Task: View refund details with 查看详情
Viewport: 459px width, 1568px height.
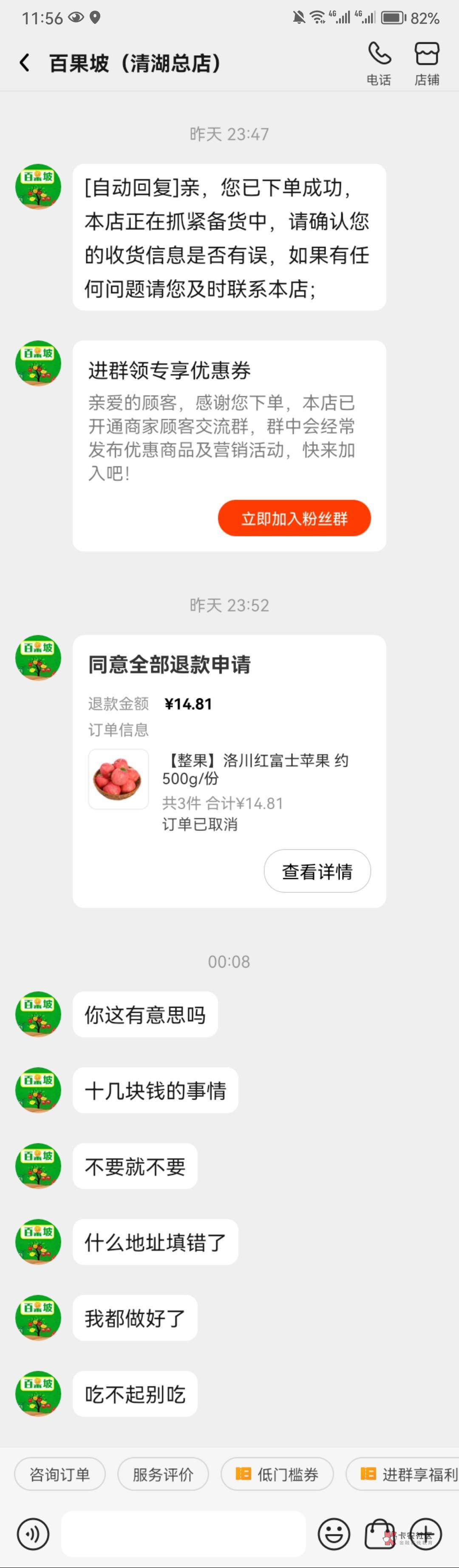Action: pyautogui.click(x=317, y=871)
